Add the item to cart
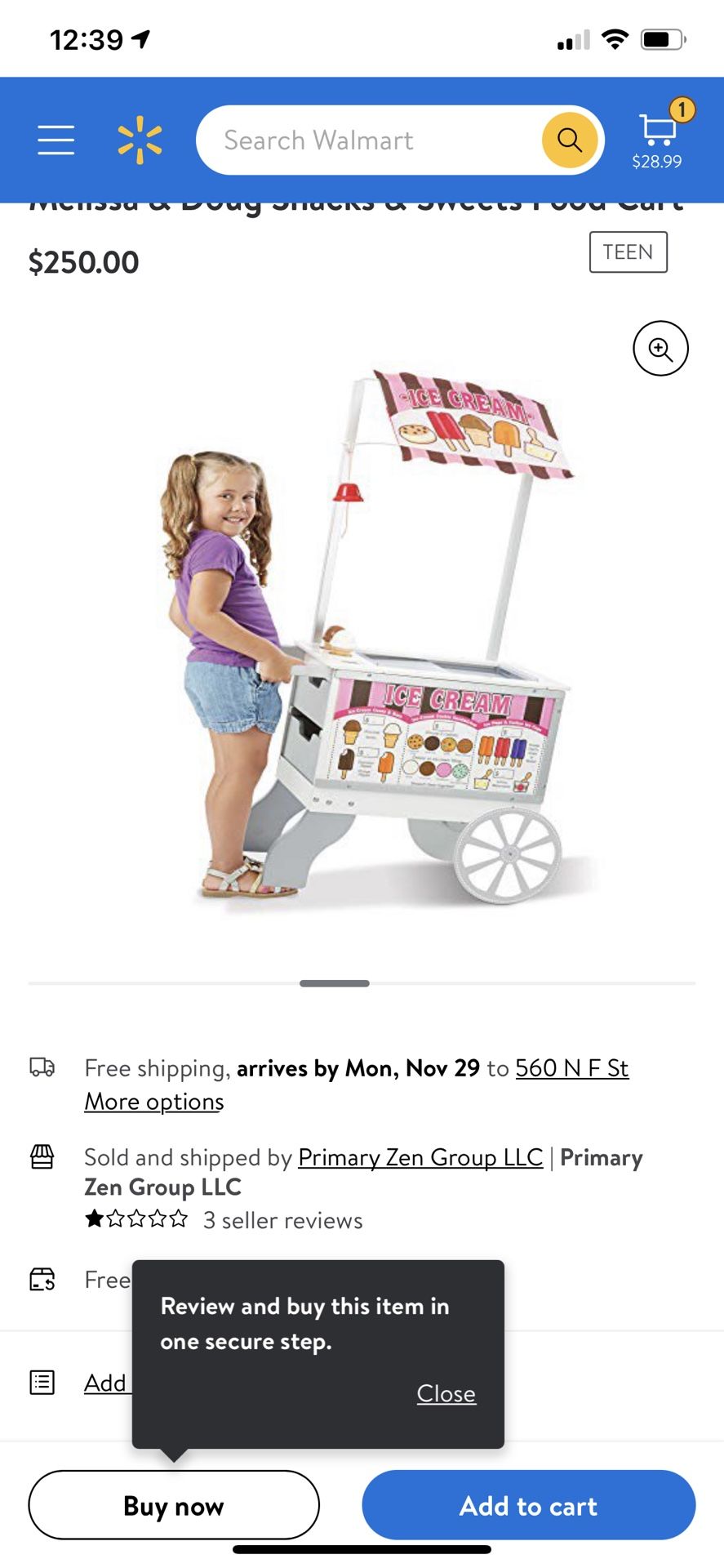The image size is (724, 1568). 529,1505
